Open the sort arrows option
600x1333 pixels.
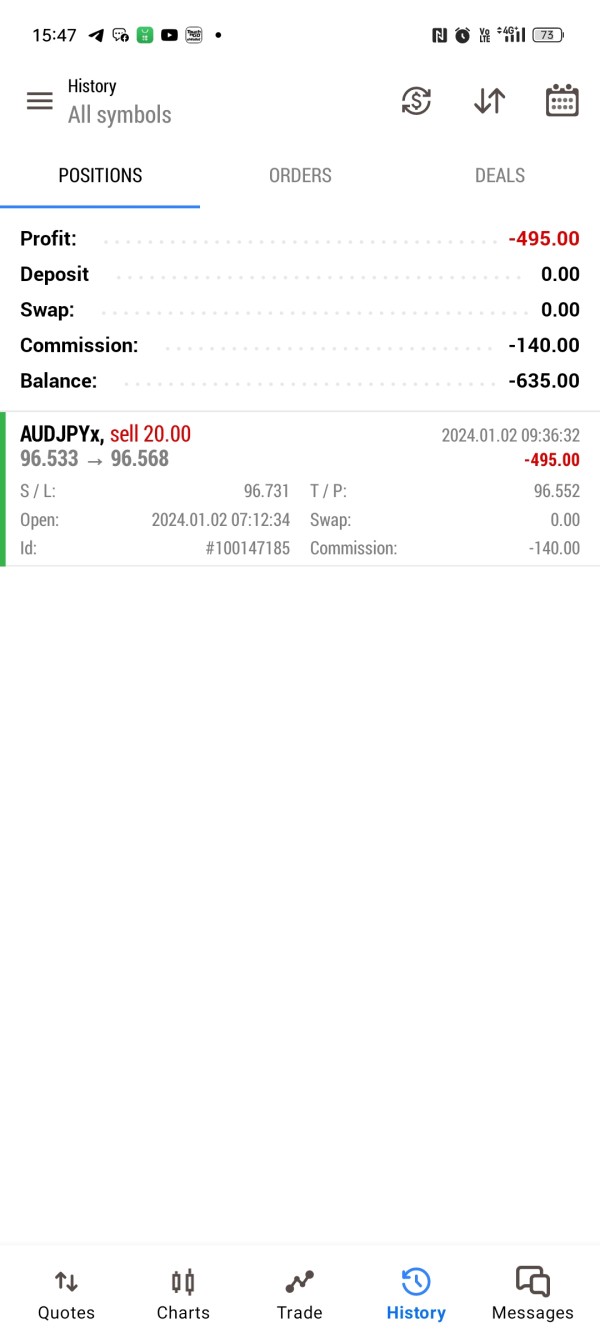click(489, 101)
